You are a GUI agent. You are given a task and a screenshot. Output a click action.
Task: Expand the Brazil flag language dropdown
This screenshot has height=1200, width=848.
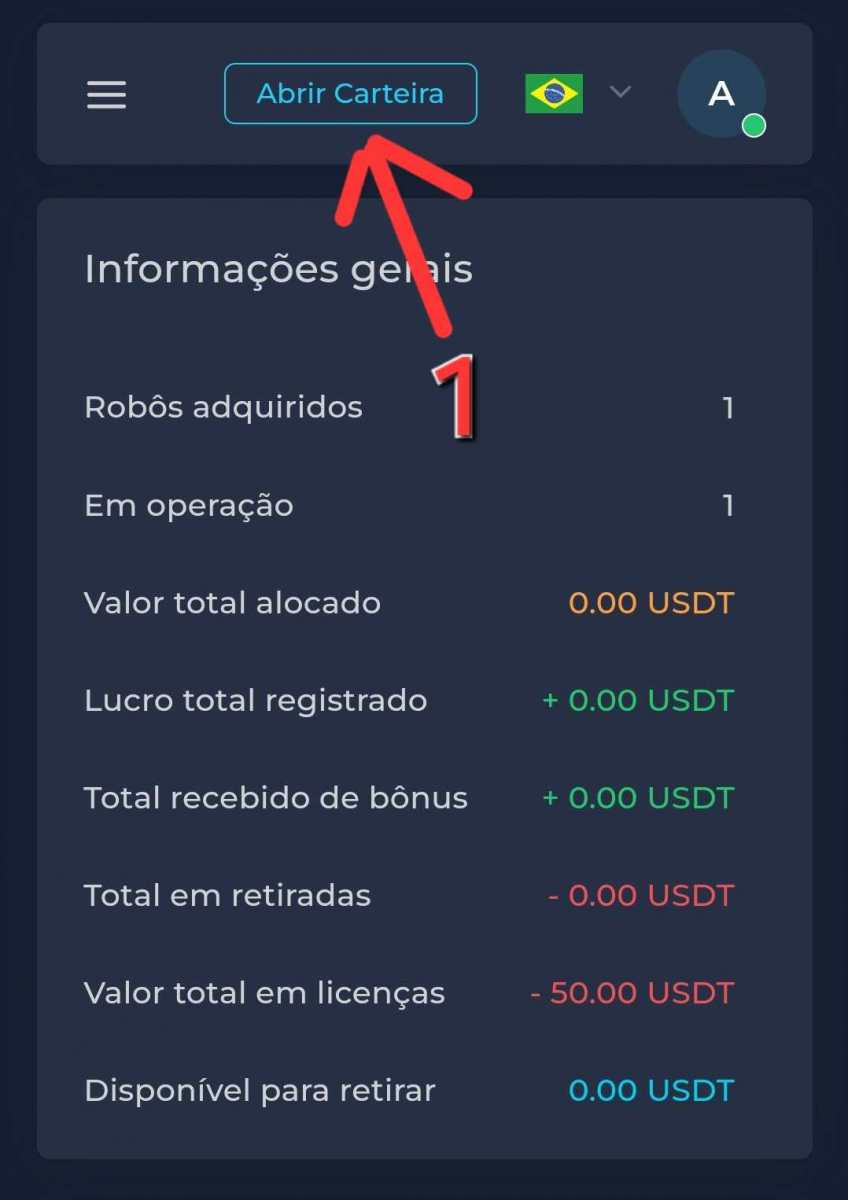click(579, 94)
